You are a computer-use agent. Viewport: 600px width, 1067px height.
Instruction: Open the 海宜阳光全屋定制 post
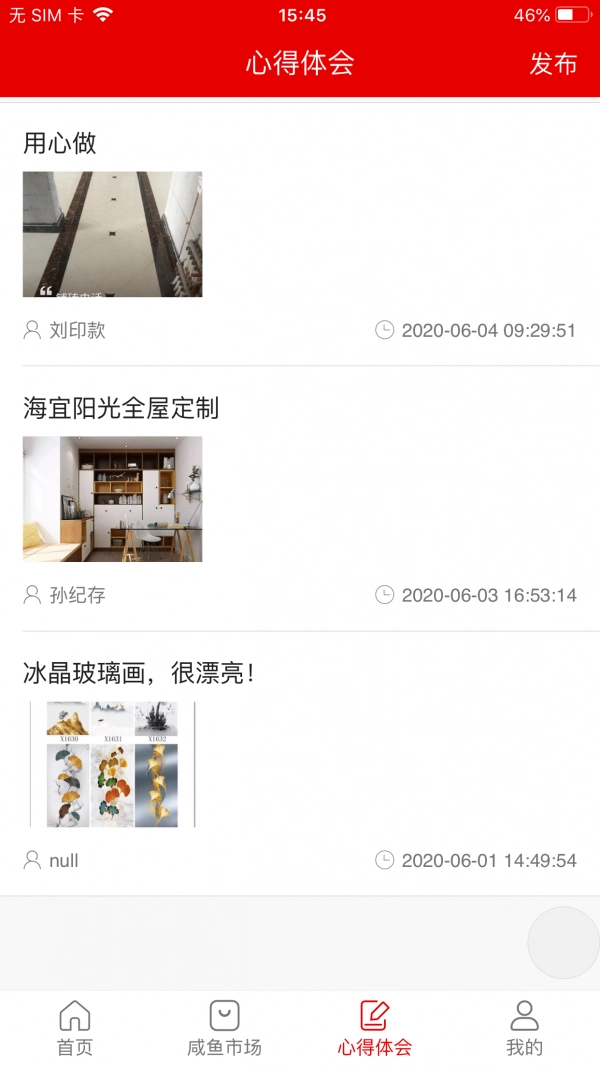pos(121,408)
